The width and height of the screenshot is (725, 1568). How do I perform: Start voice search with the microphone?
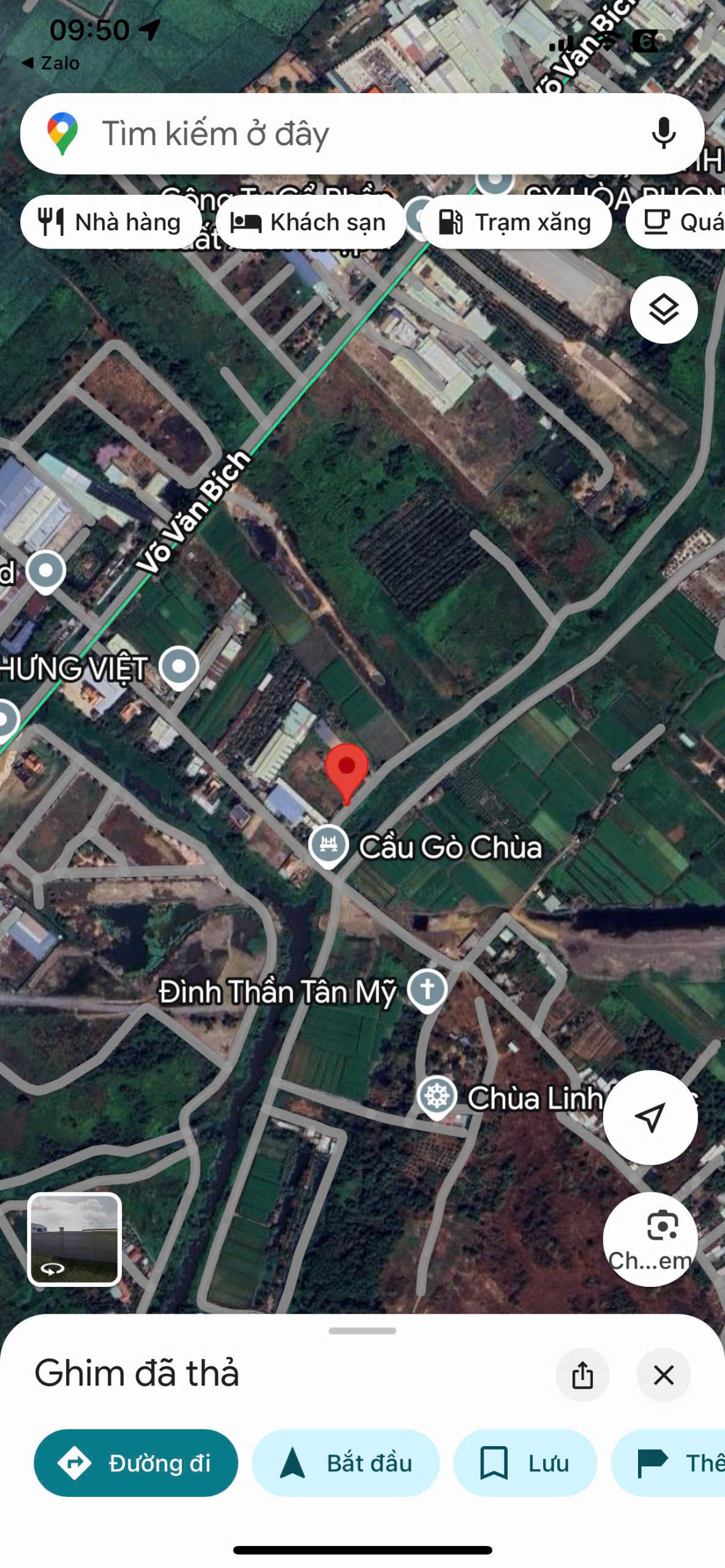663,134
